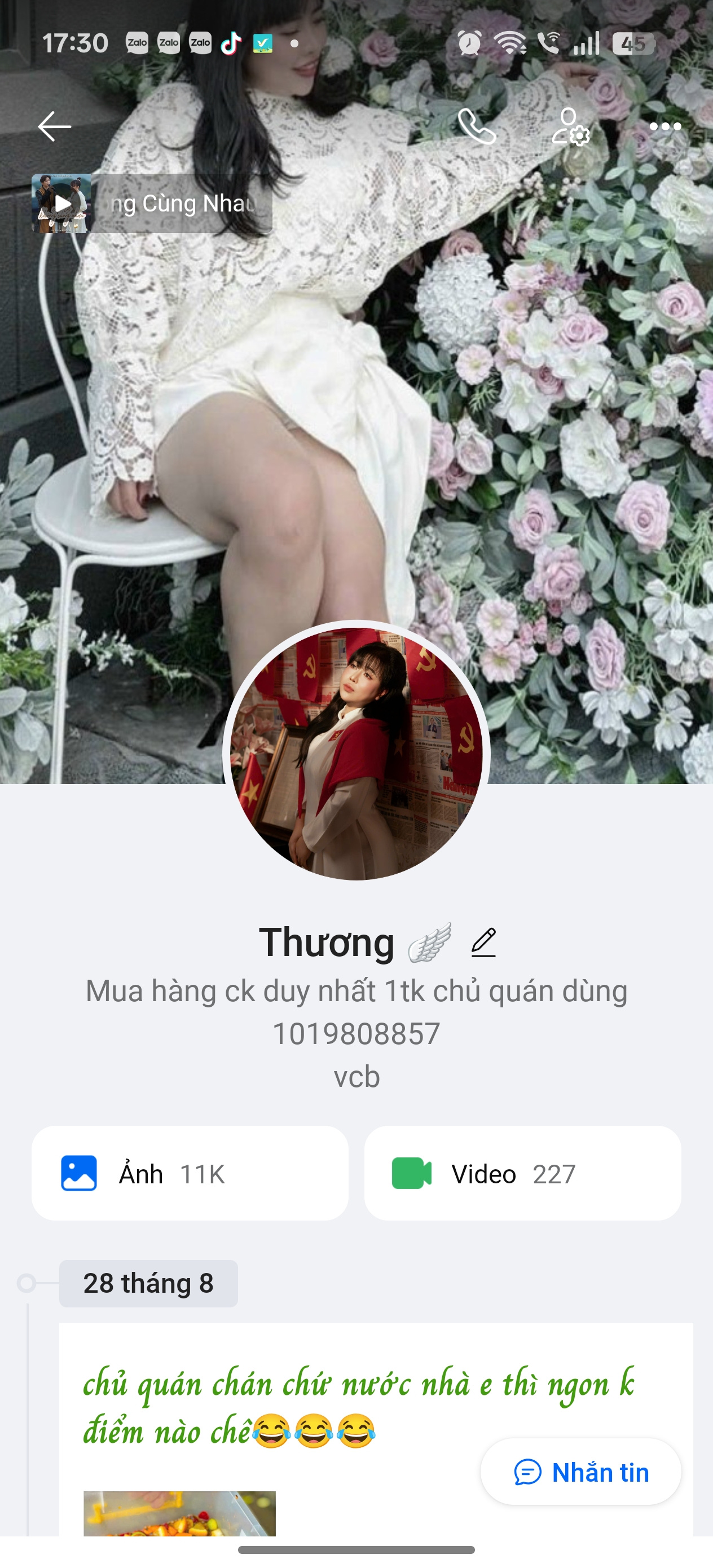Play the profile music clip
The height and width of the screenshot is (1568, 713).
tap(61, 203)
